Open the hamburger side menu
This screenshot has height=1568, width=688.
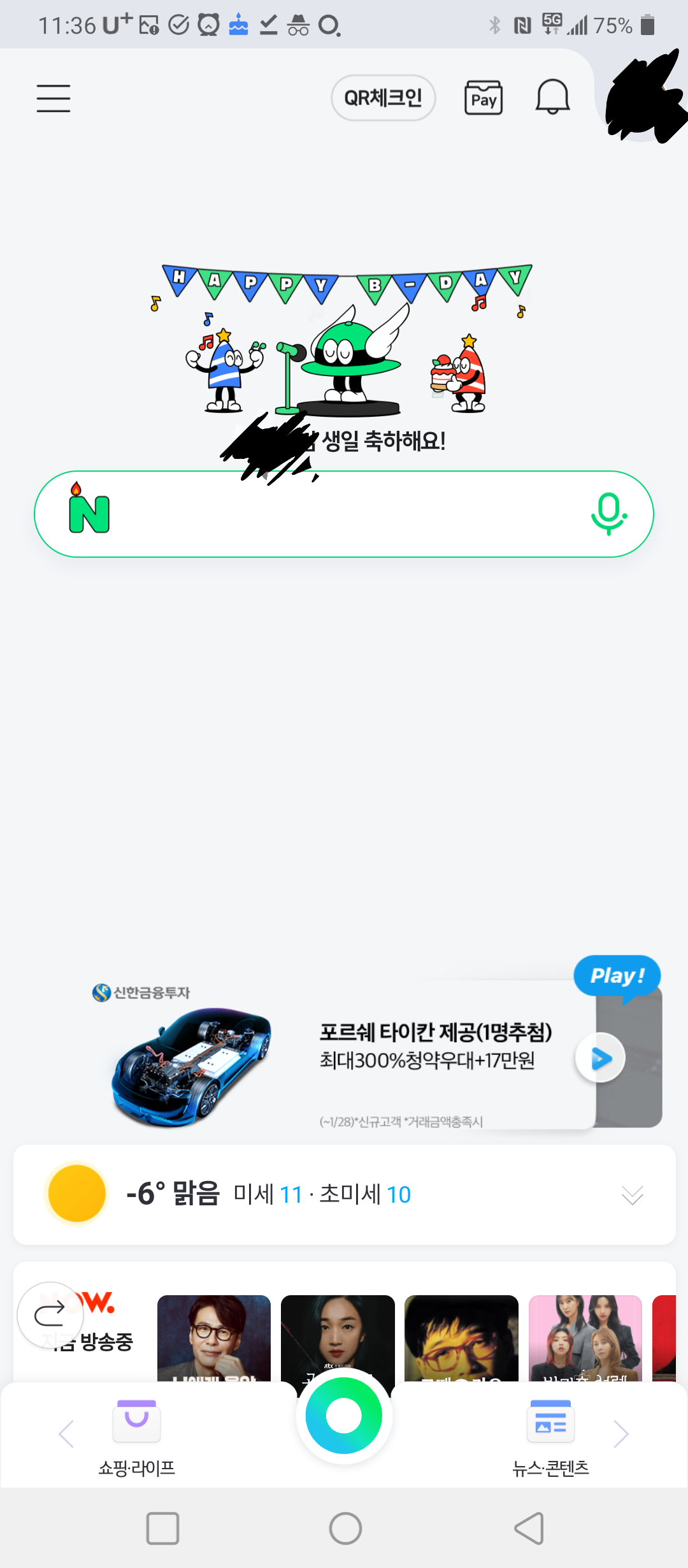tap(54, 98)
